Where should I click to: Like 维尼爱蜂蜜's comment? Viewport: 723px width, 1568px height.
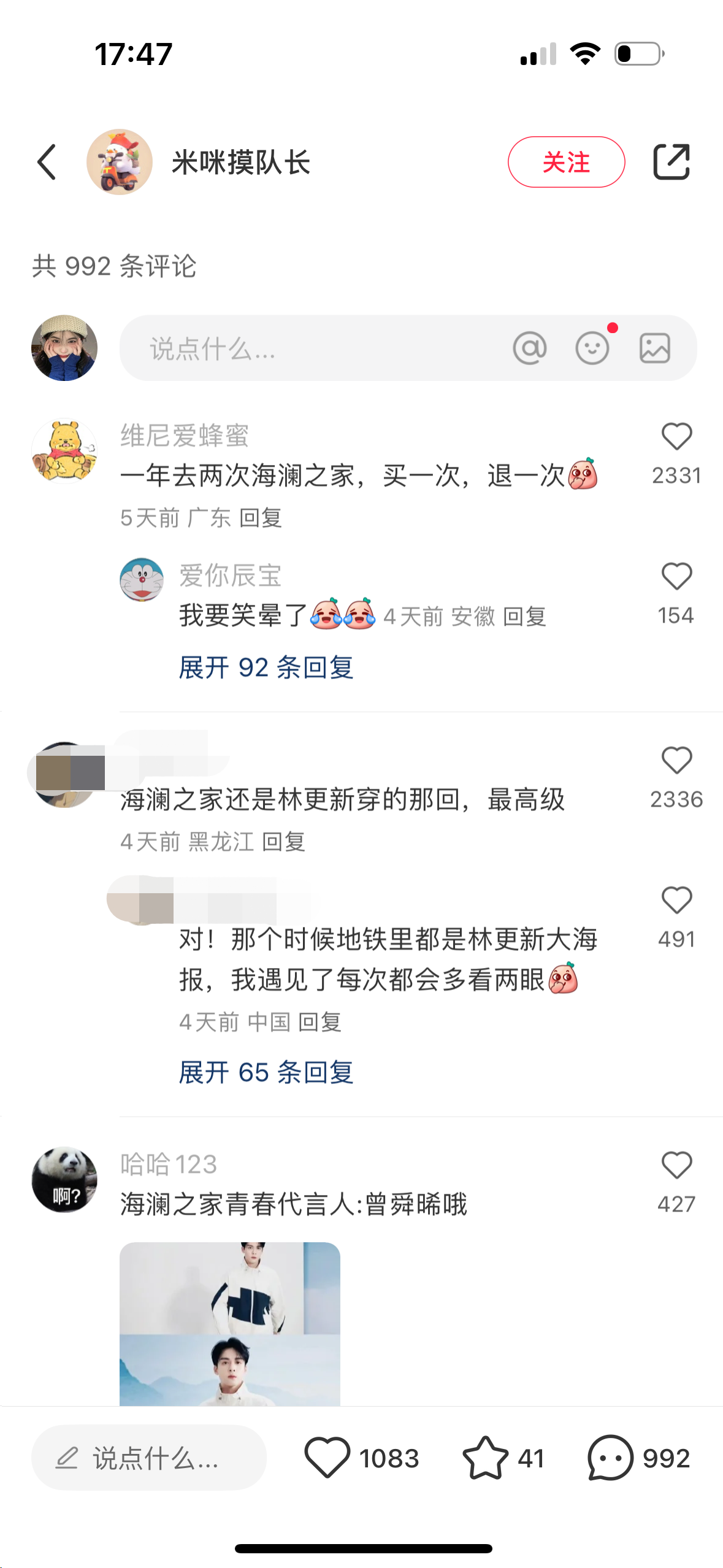click(x=676, y=437)
